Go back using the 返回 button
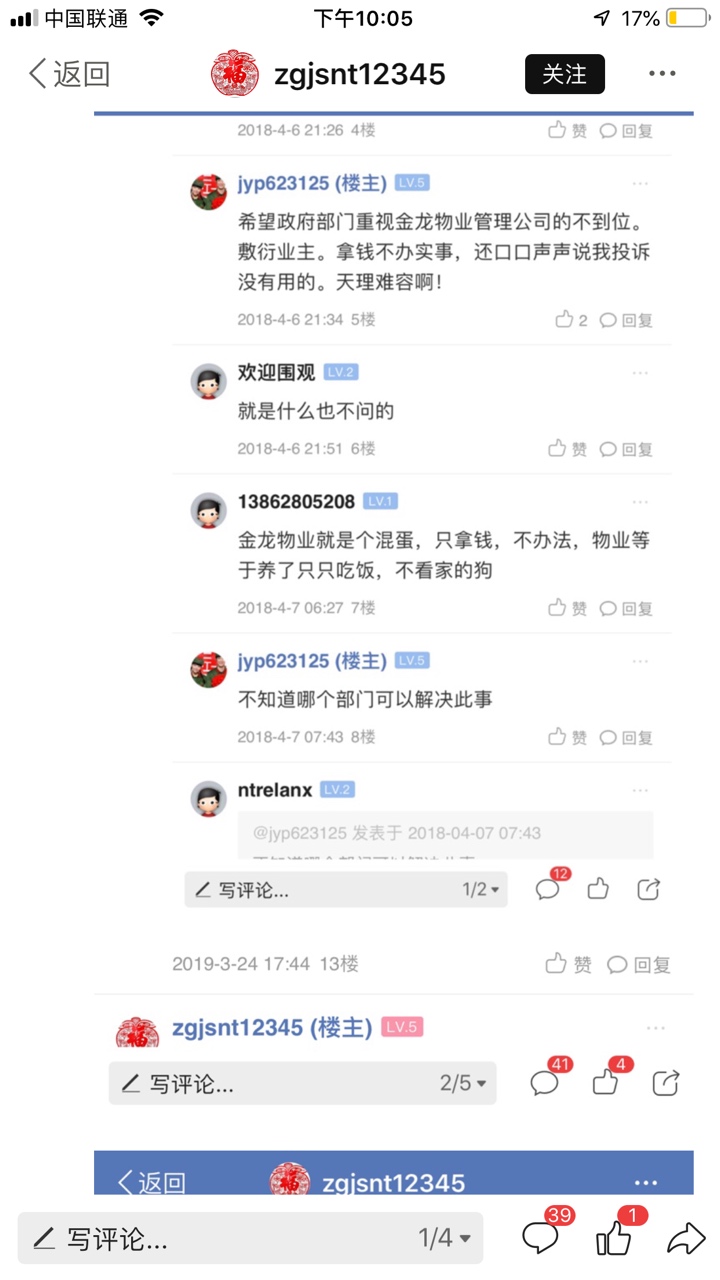 [x=70, y=74]
